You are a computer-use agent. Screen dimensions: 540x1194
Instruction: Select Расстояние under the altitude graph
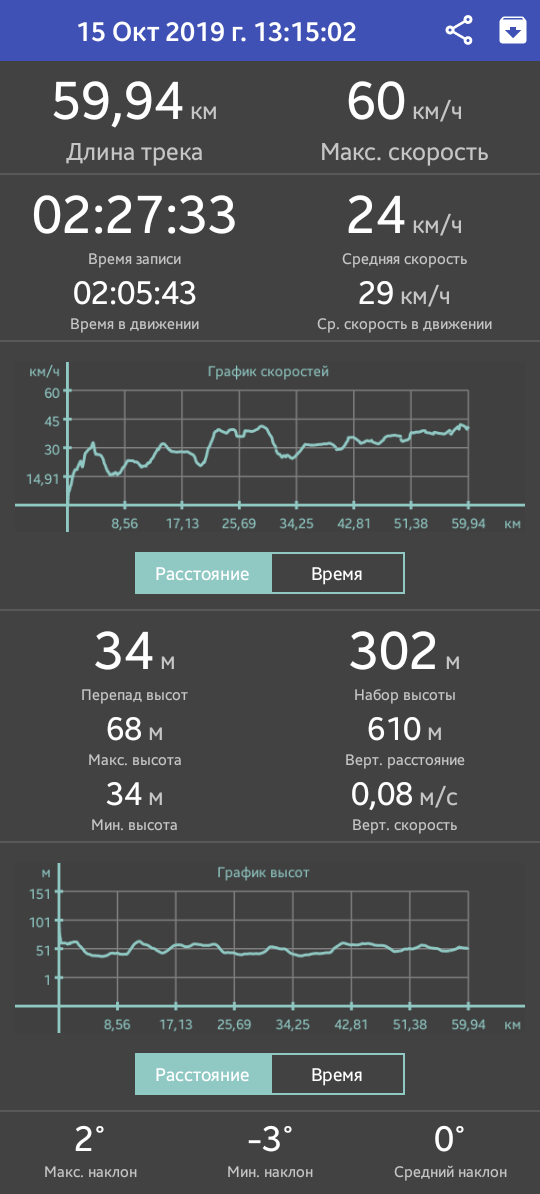pyautogui.click(x=203, y=1074)
